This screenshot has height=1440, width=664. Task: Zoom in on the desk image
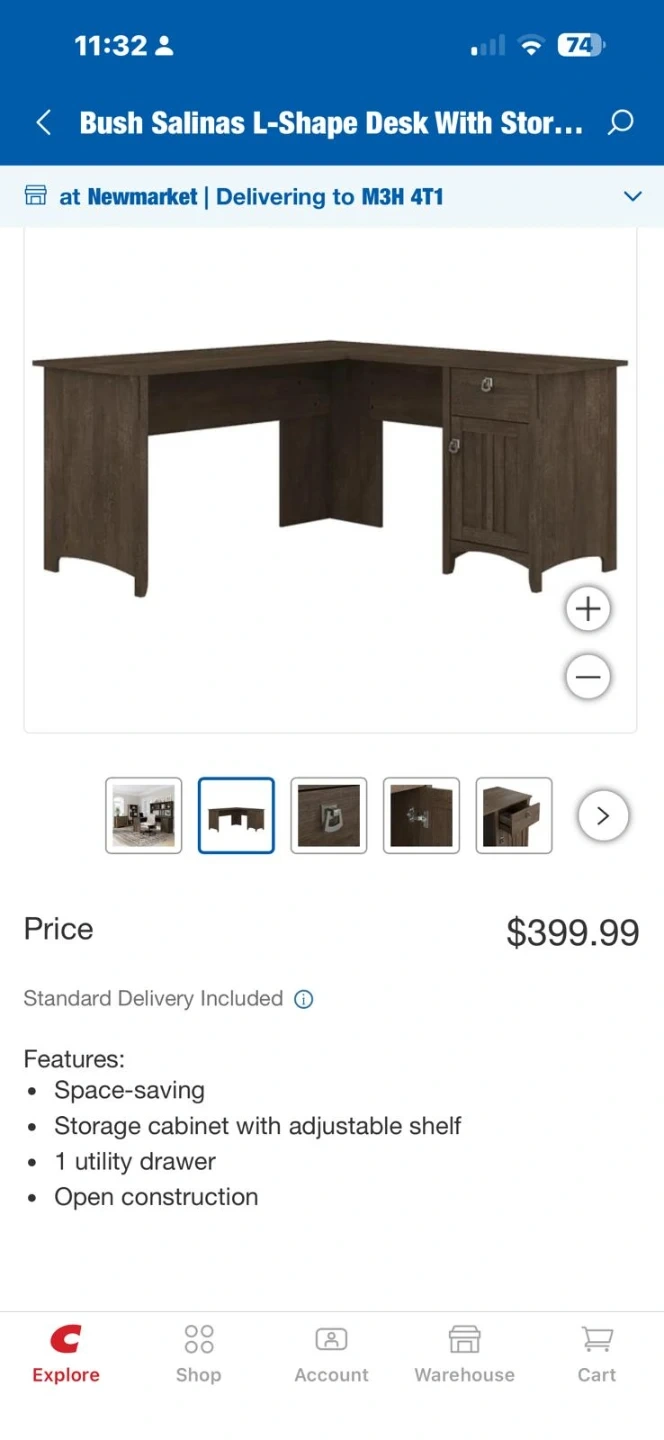[x=588, y=609]
